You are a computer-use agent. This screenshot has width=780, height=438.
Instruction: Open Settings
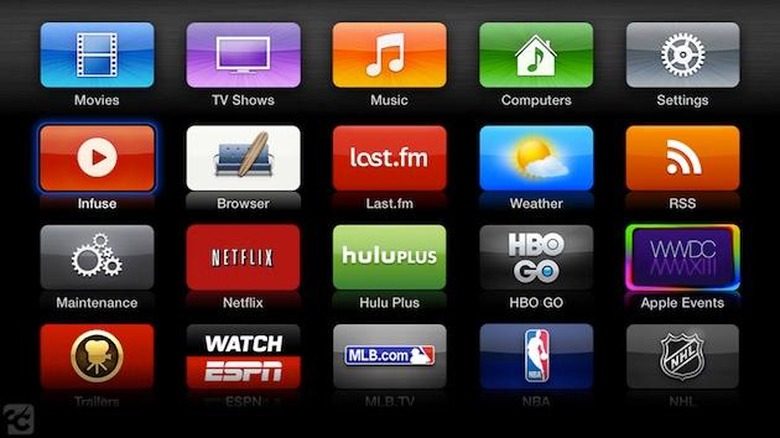682,55
